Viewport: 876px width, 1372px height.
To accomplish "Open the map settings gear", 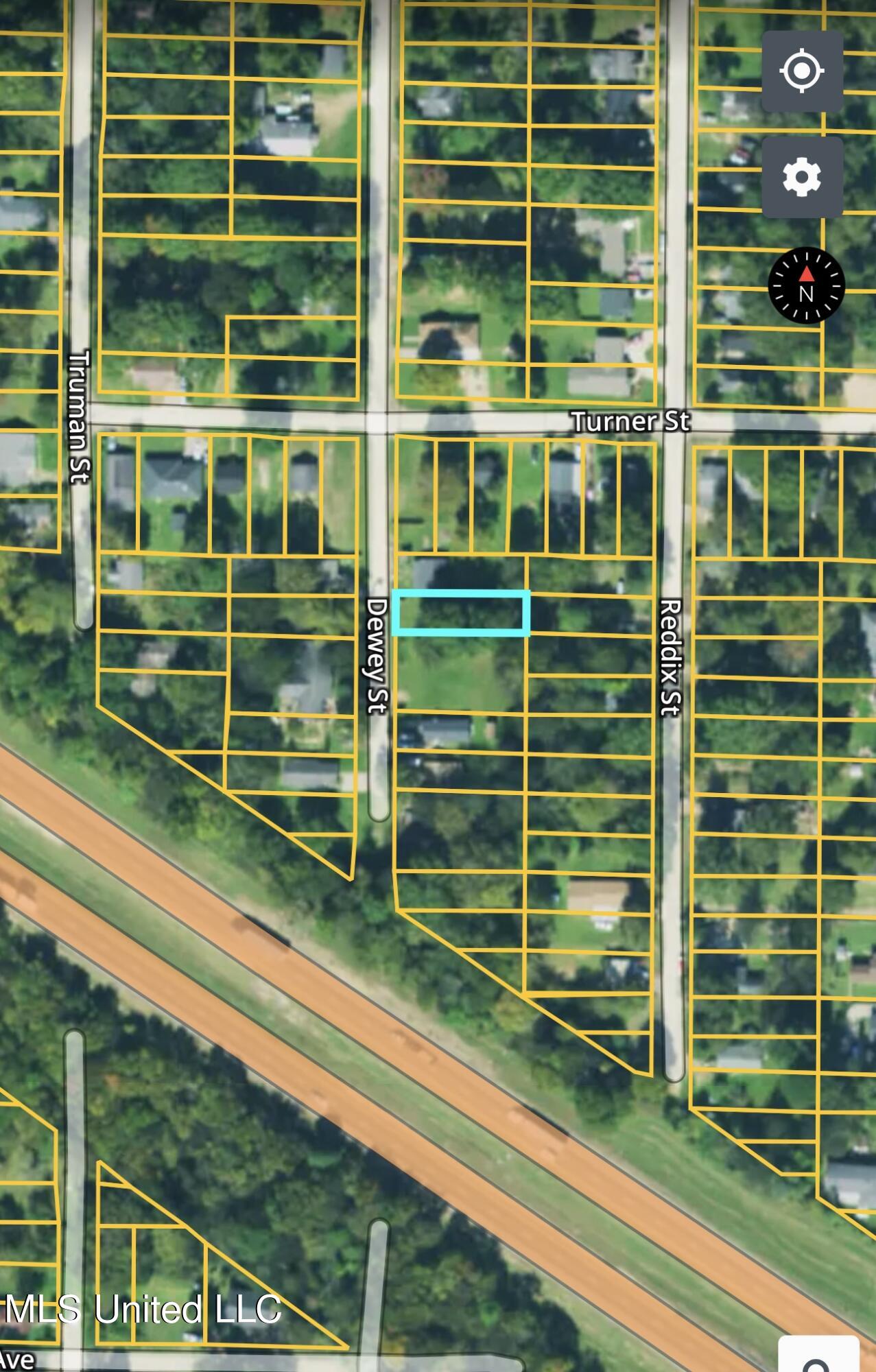I will 802,177.
